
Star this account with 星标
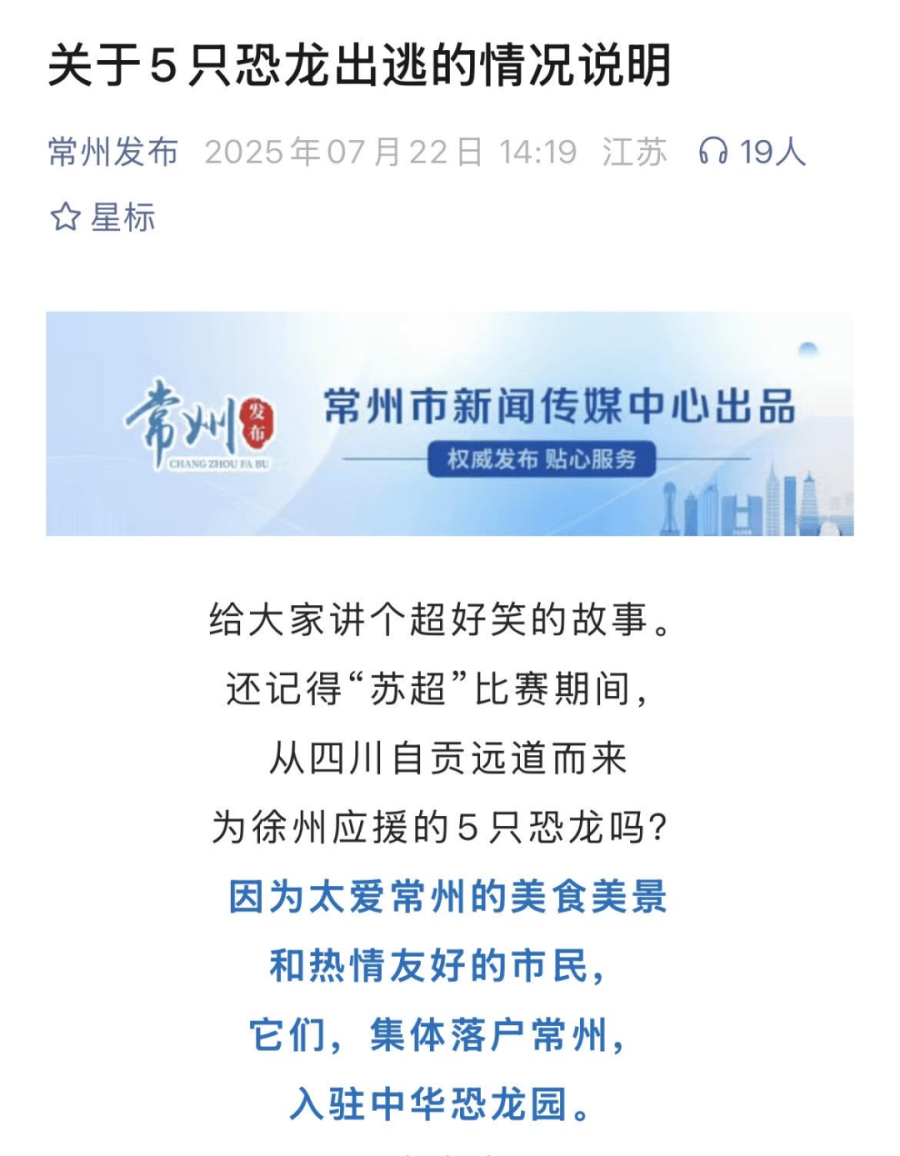point(103,217)
